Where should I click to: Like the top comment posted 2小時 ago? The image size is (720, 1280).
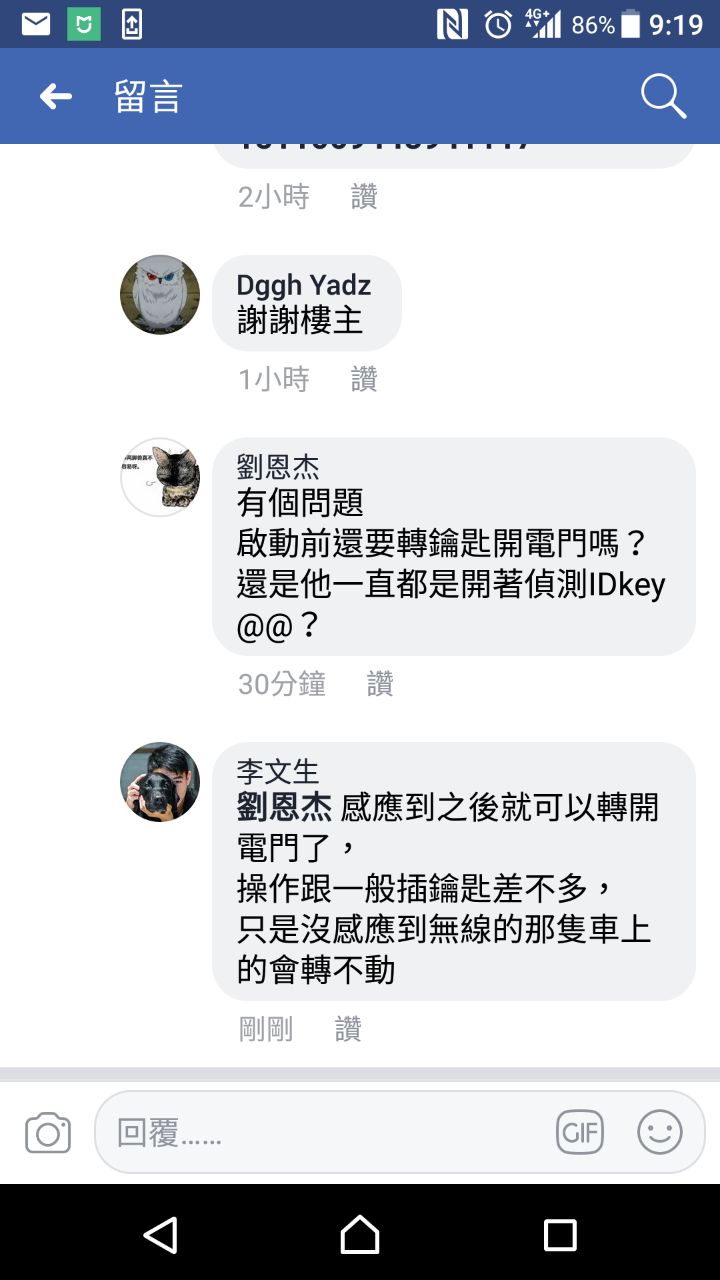pyautogui.click(x=364, y=197)
